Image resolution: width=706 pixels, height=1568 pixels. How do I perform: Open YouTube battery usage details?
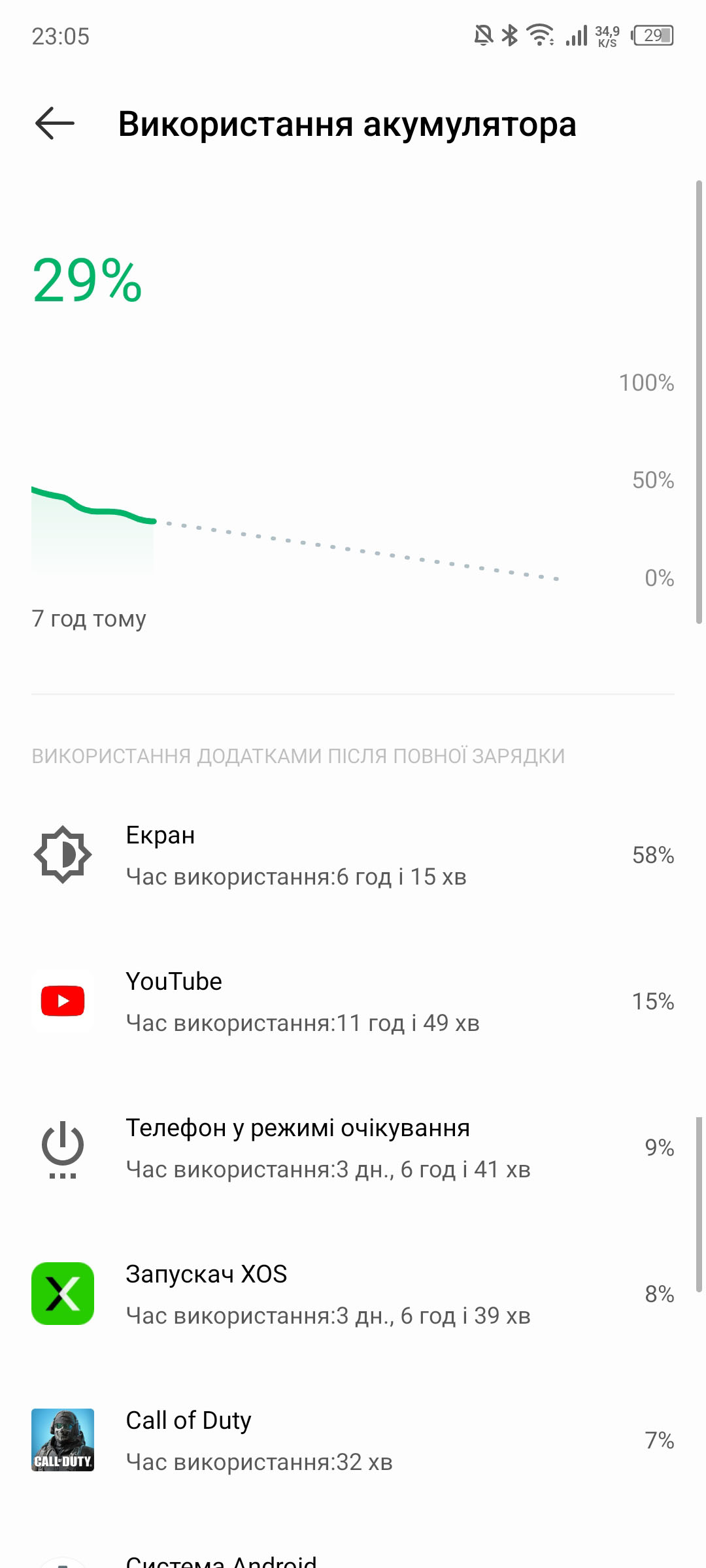pos(353,1002)
